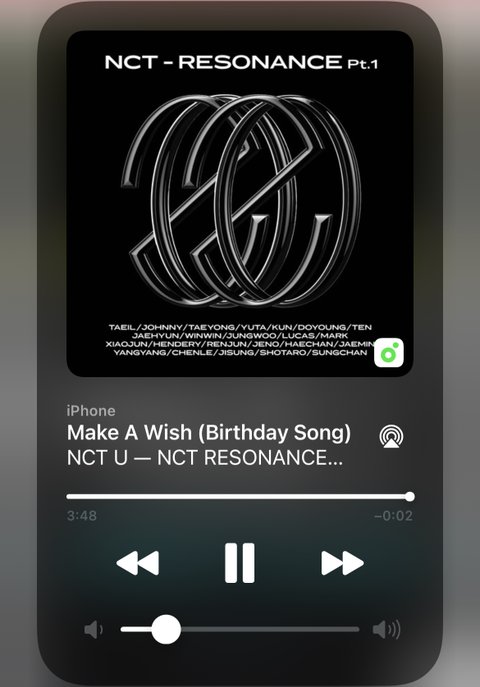Viewport: 480px width, 687px height.
Task: Pause the Make A Wish song
Action: tap(240, 563)
